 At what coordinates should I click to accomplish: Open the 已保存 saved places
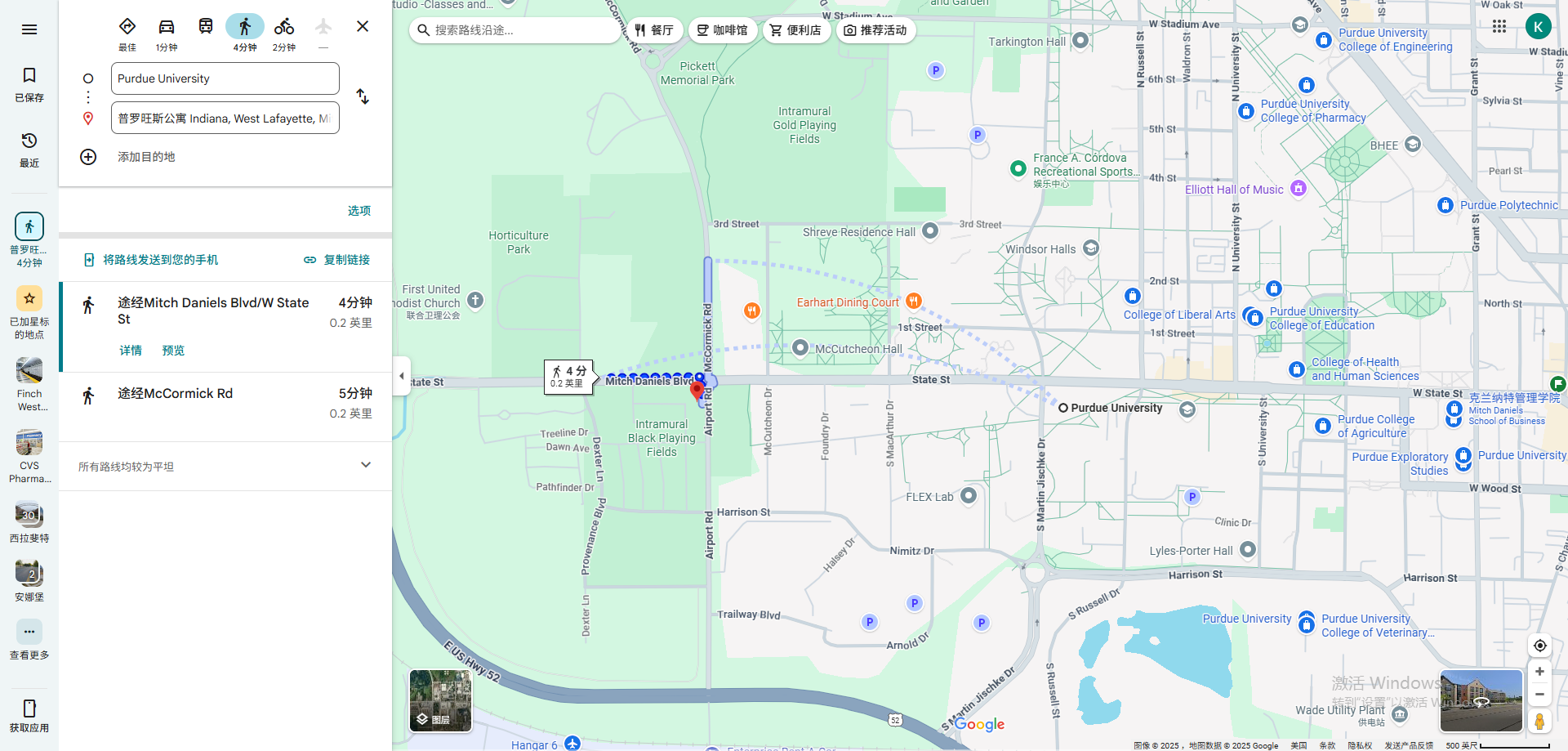coord(29,84)
